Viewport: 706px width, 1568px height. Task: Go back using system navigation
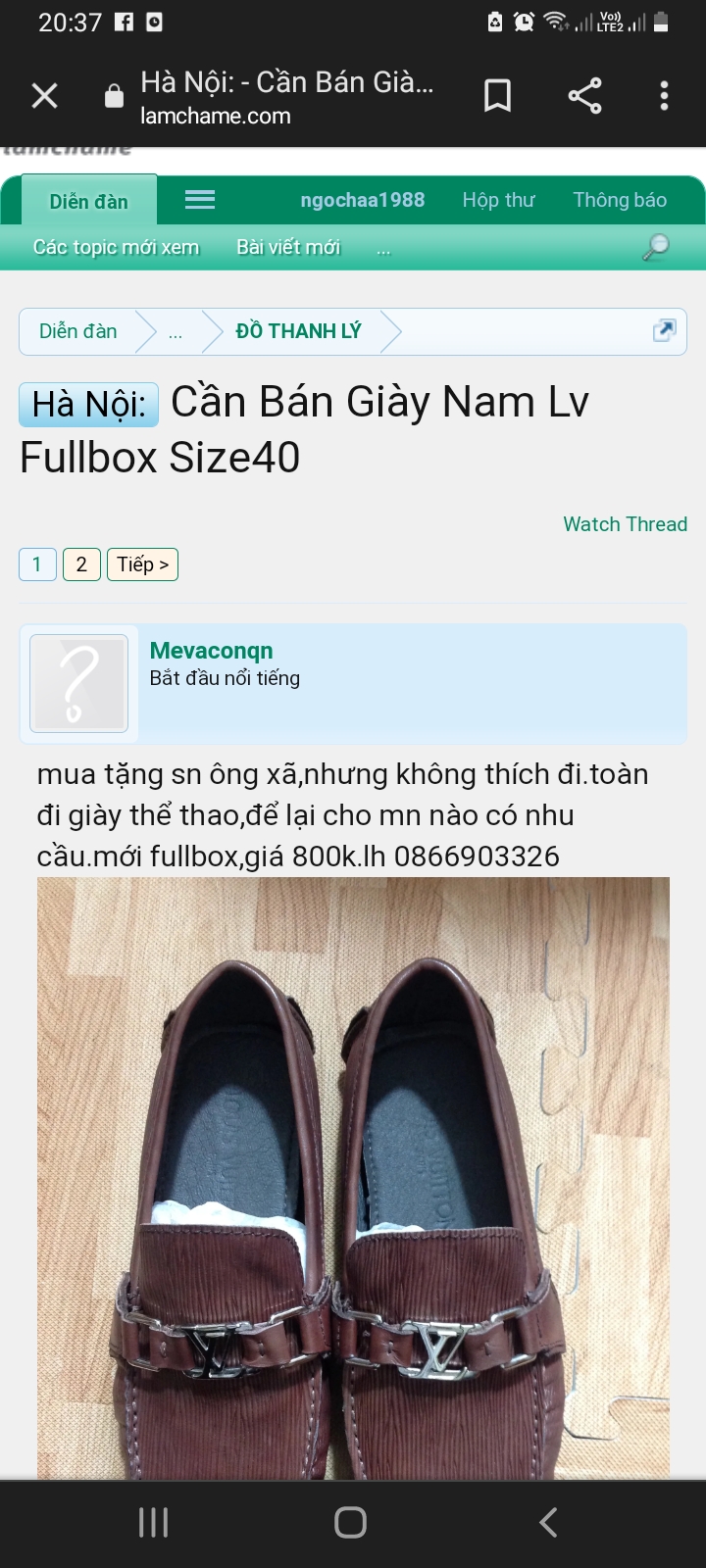tap(548, 1522)
